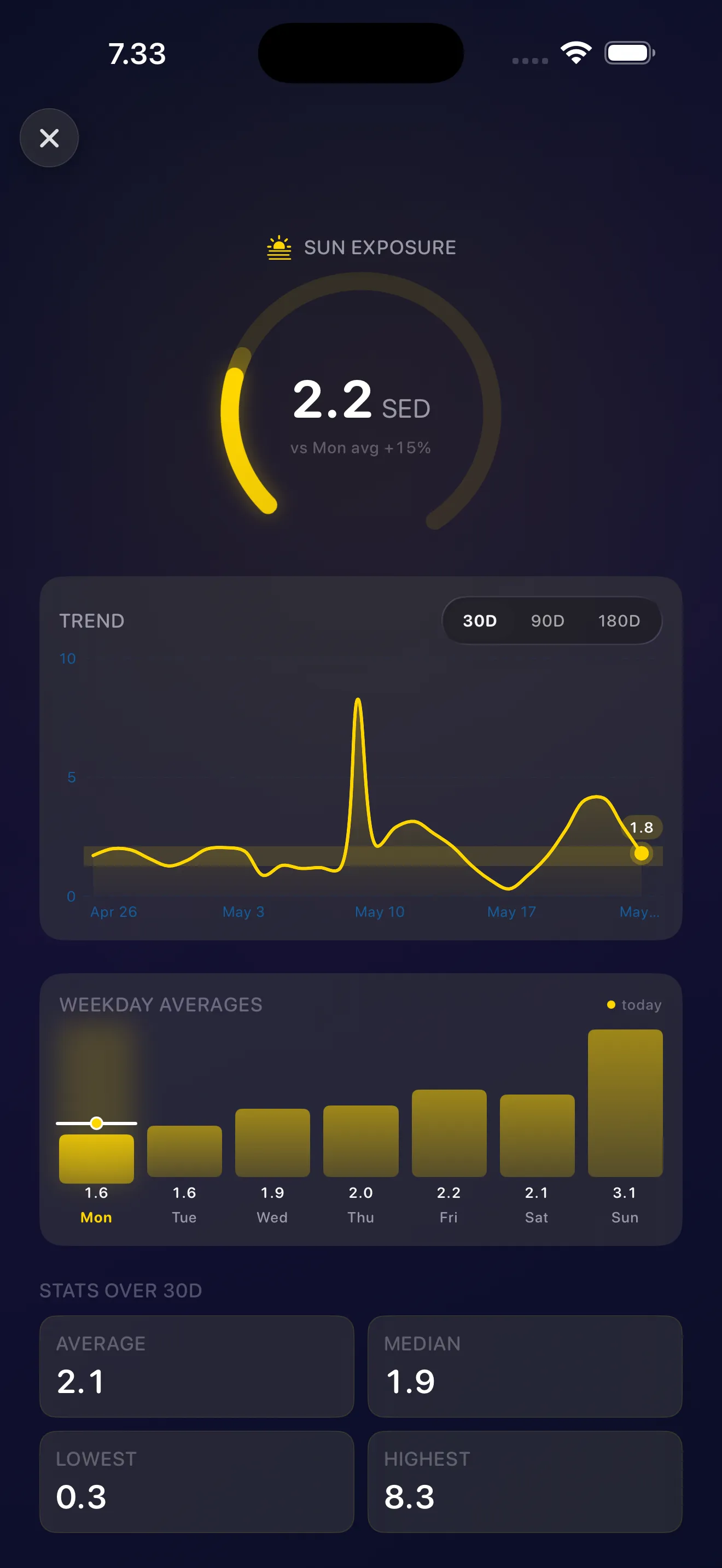Select the 30D trend range

pyautogui.click(x=480, y=621)
